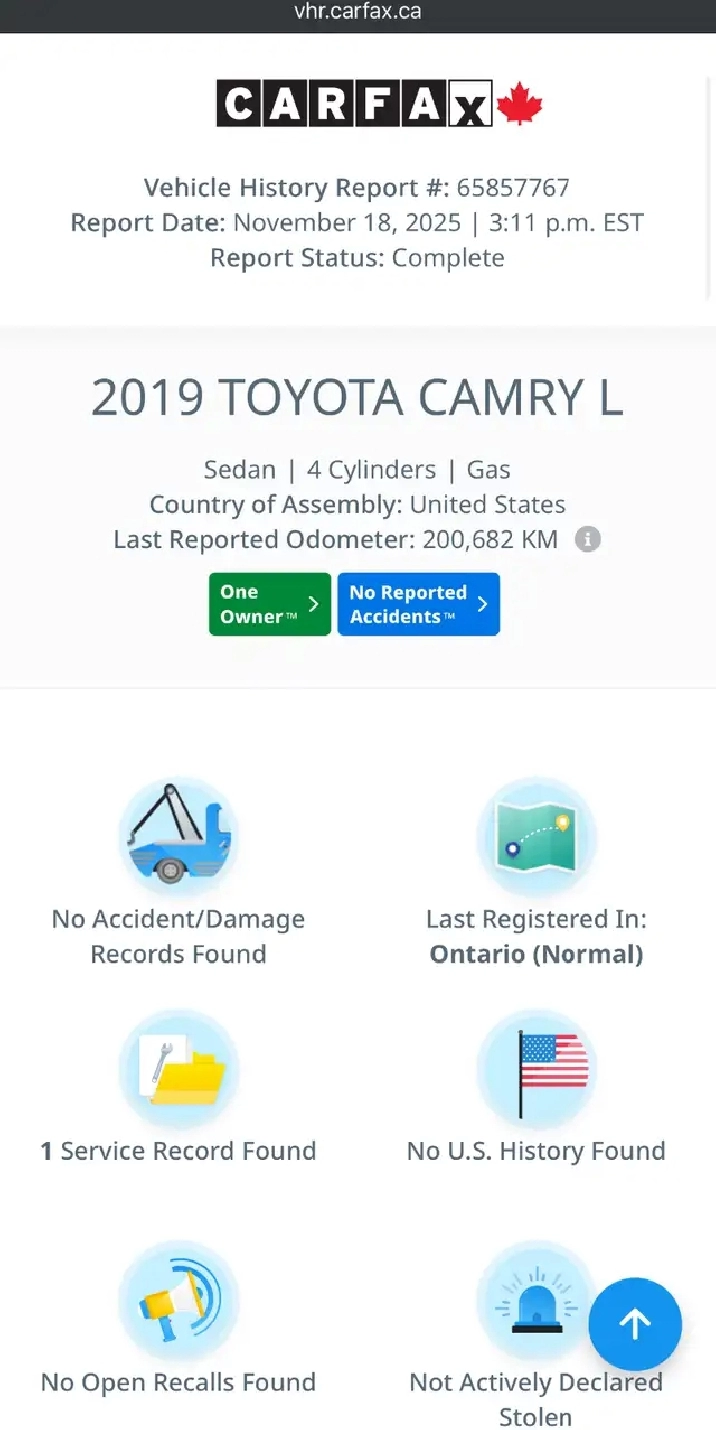The image size is (716, 1430).
Task: Show info about last reported odometer
Action: click(x=588, y=540)
